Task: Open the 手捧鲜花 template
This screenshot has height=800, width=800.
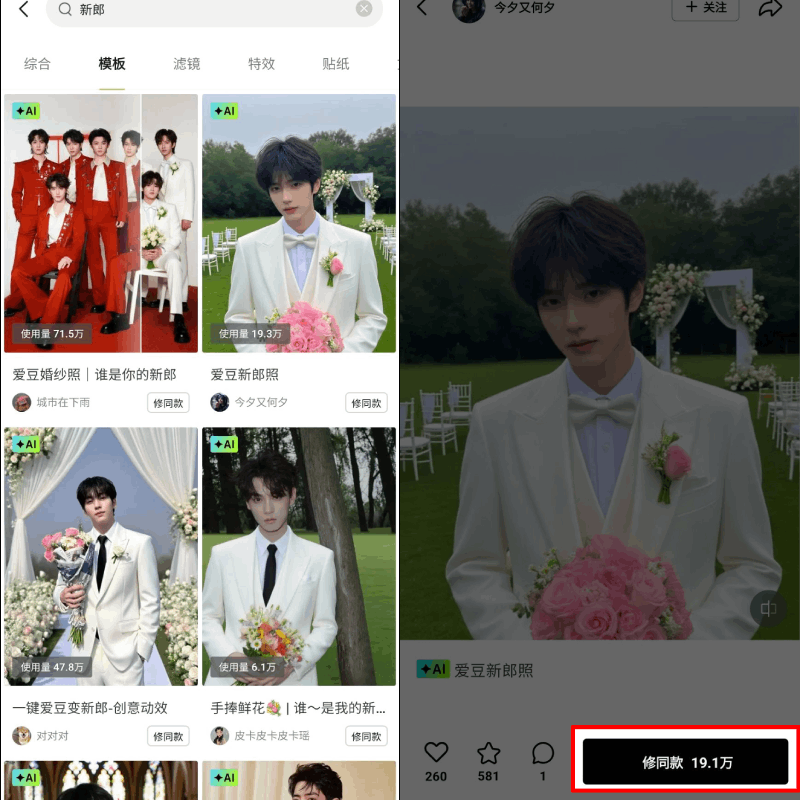Action: (299, 556)
